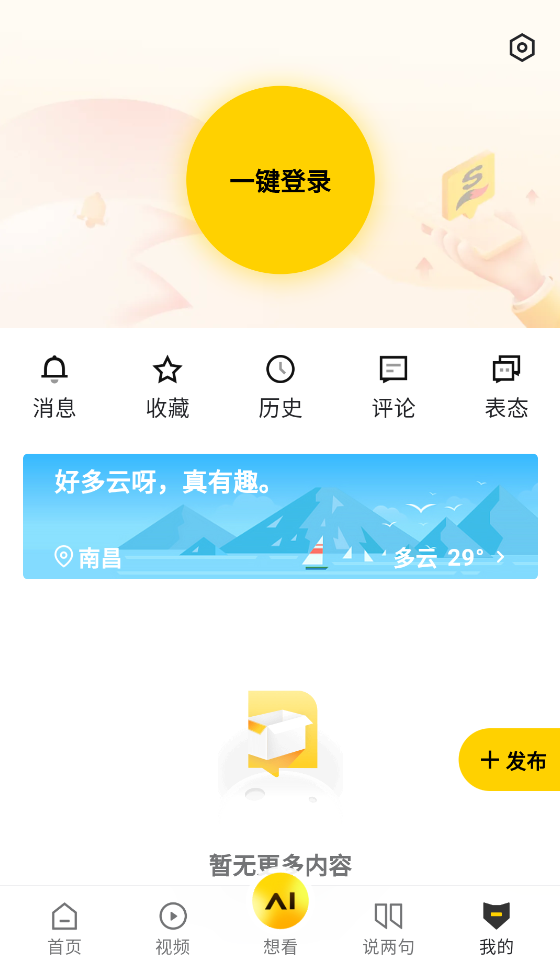Open the settings hexagon icon

tap(522, 48)
